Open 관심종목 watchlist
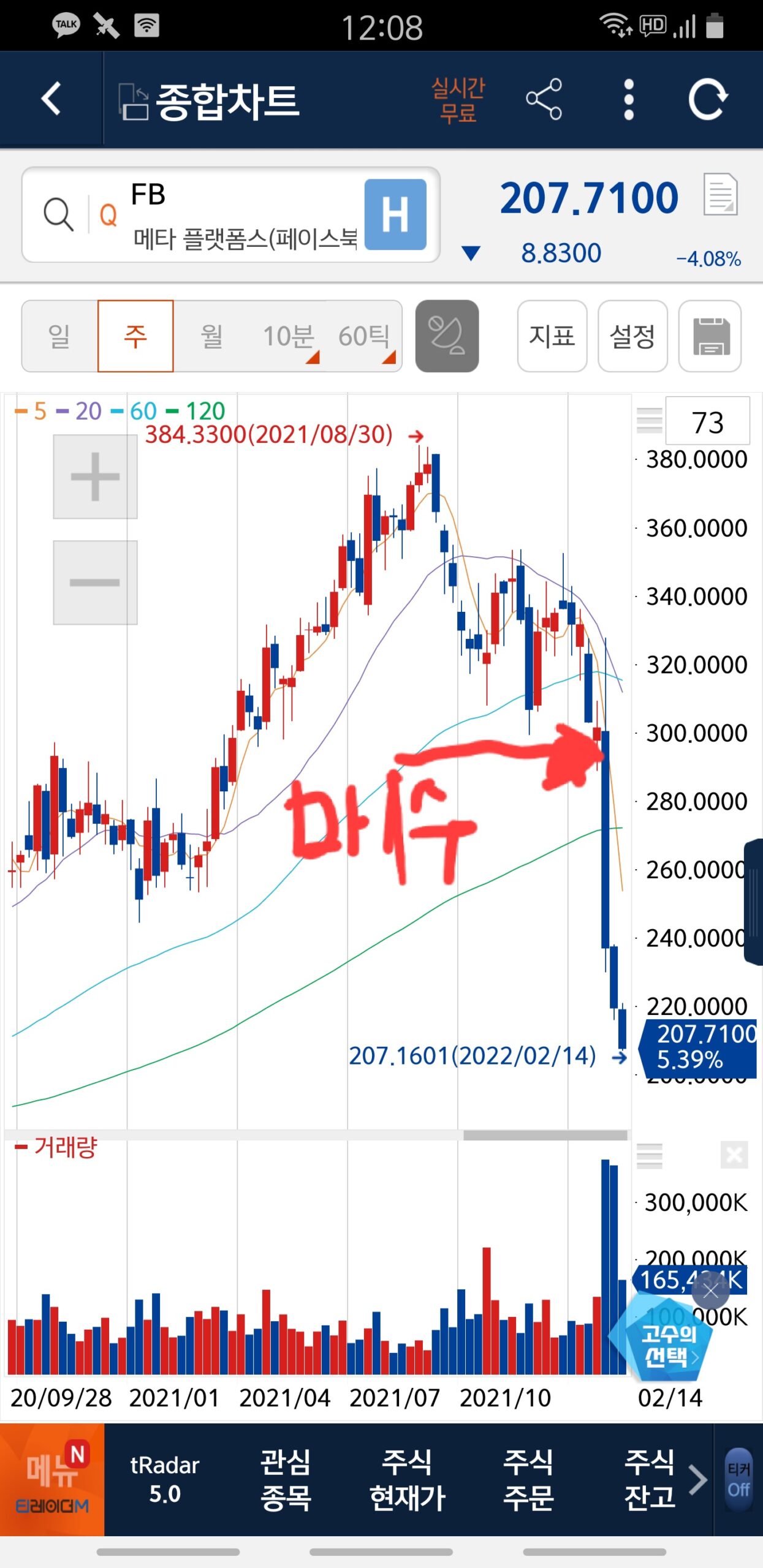 pyautogui.click(x=286, y=1479)
